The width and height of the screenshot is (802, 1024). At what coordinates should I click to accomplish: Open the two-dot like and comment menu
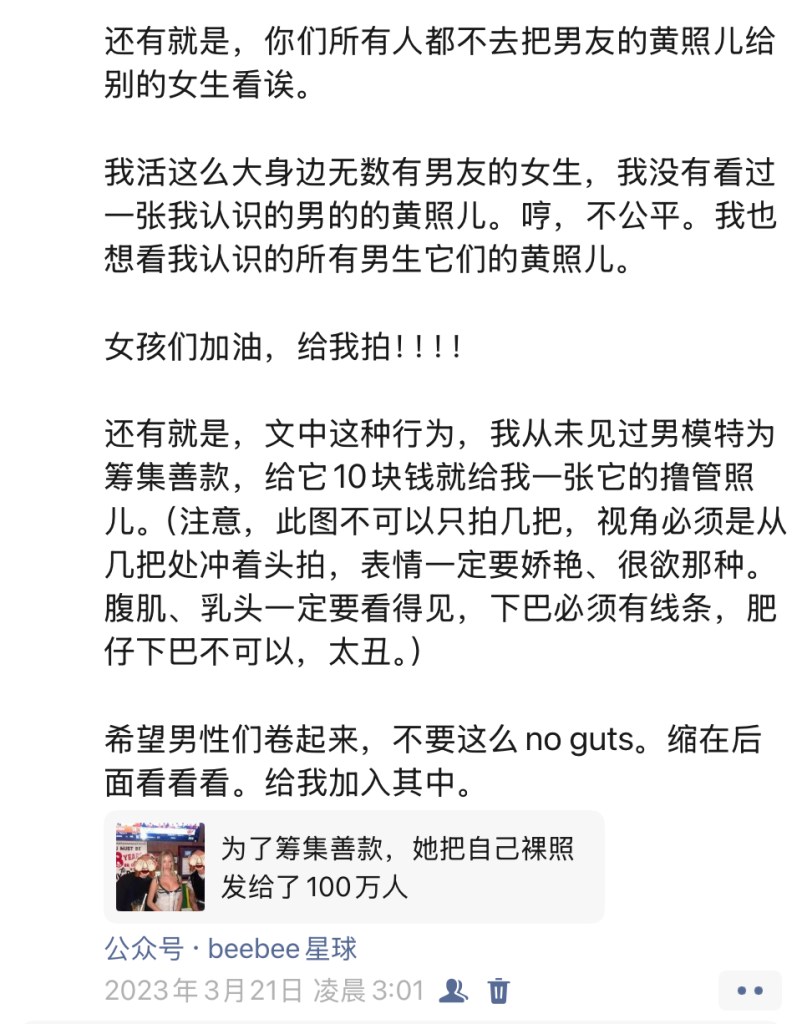click(750, 991)
